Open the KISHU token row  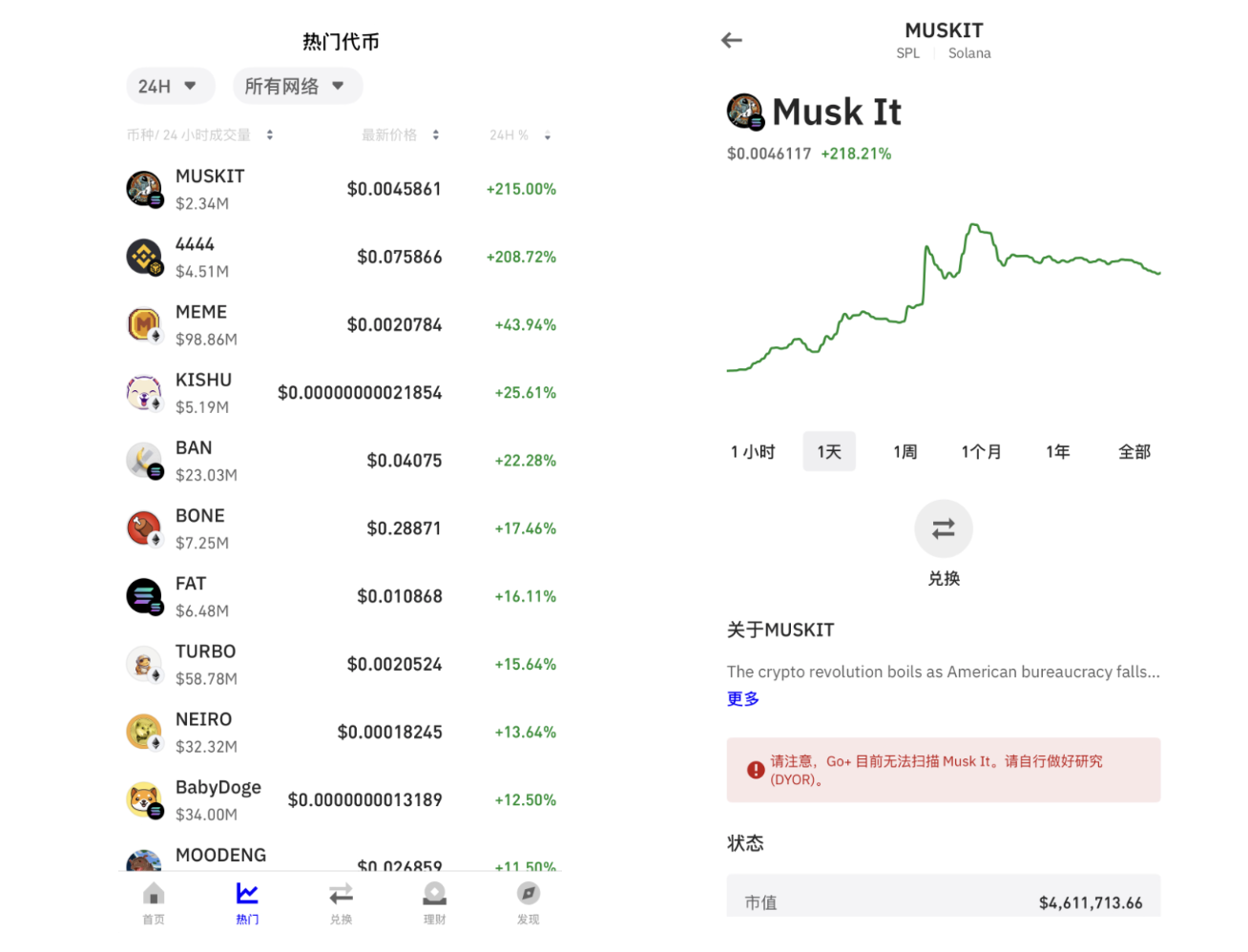[341, 392]
